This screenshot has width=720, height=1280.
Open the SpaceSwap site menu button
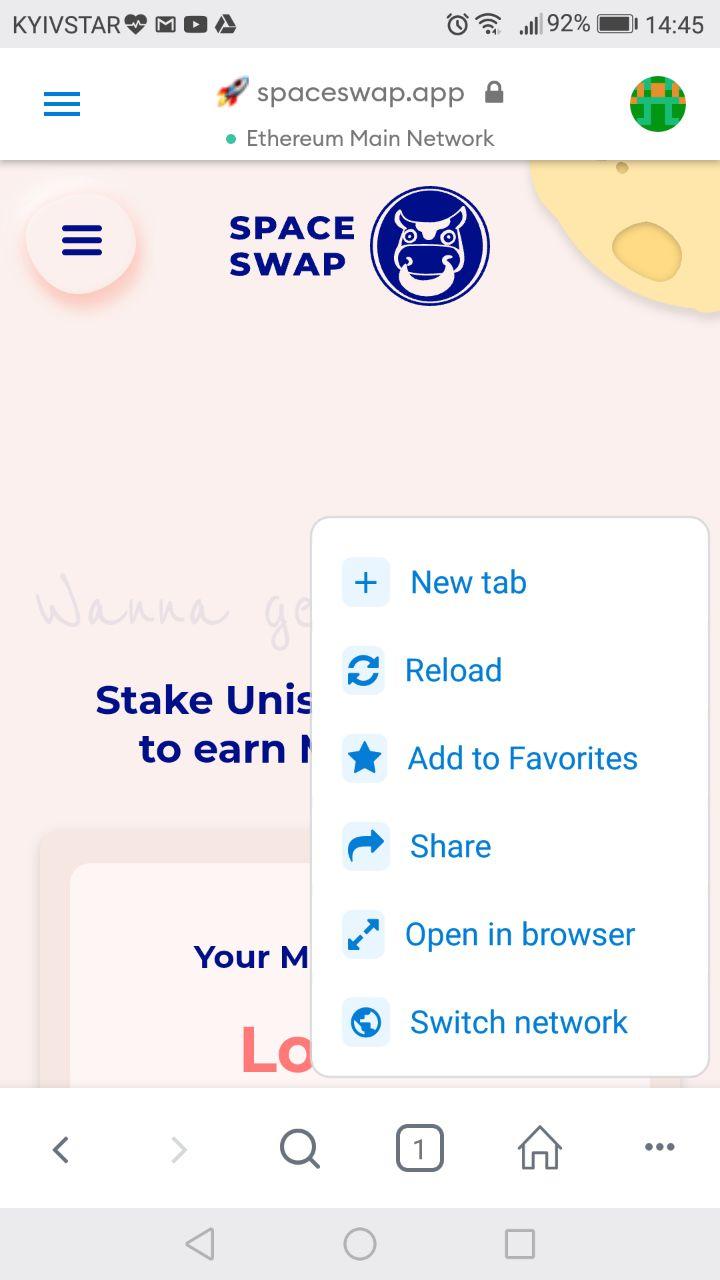[82, 241]
